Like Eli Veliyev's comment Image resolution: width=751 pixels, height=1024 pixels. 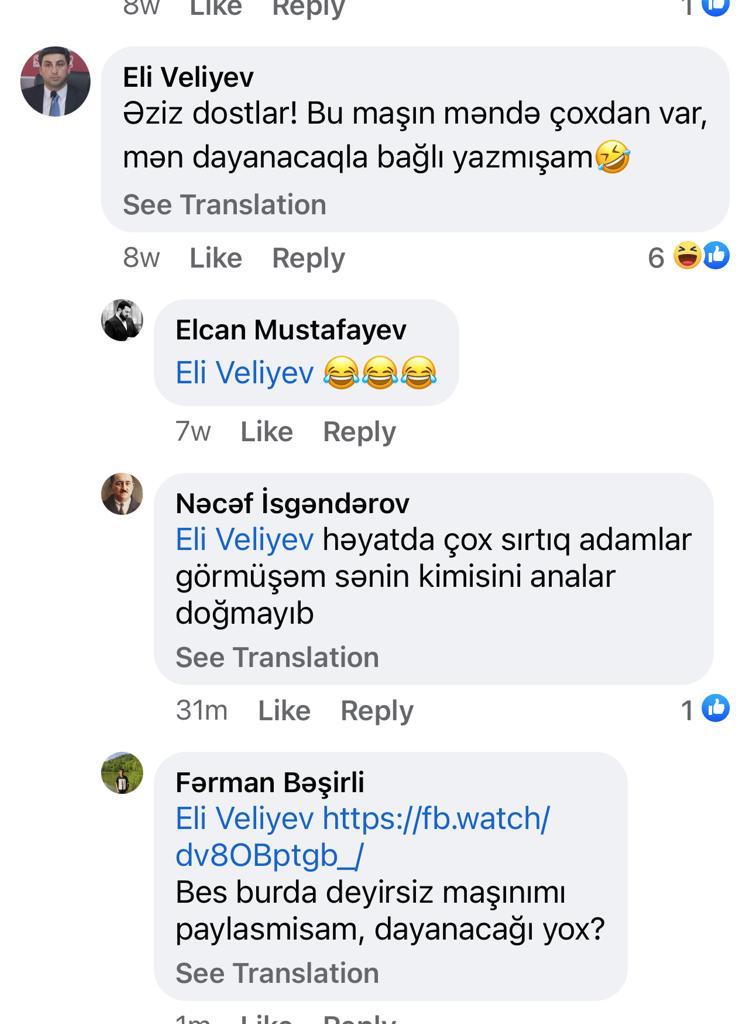(215, 258)
